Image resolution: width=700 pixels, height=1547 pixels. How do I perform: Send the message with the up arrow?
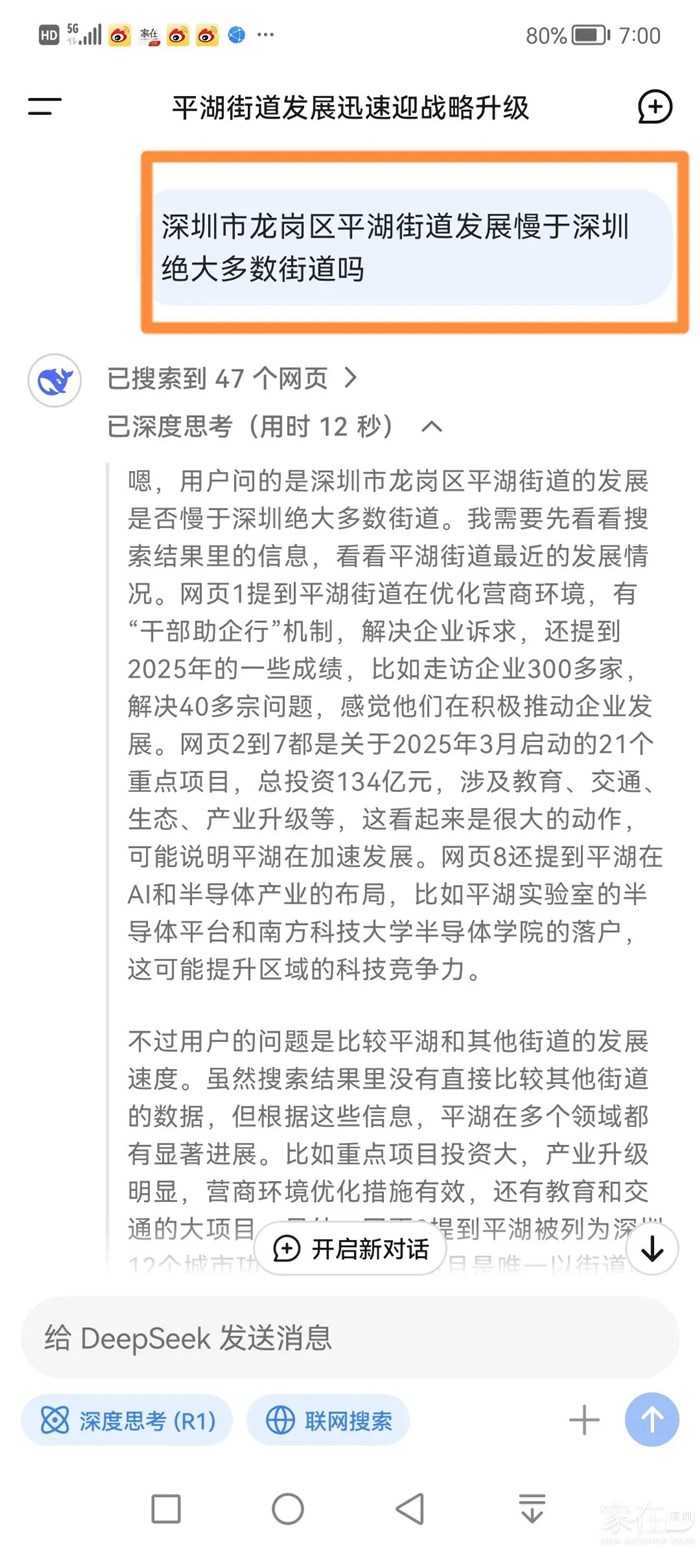(x=652, y=1420)
